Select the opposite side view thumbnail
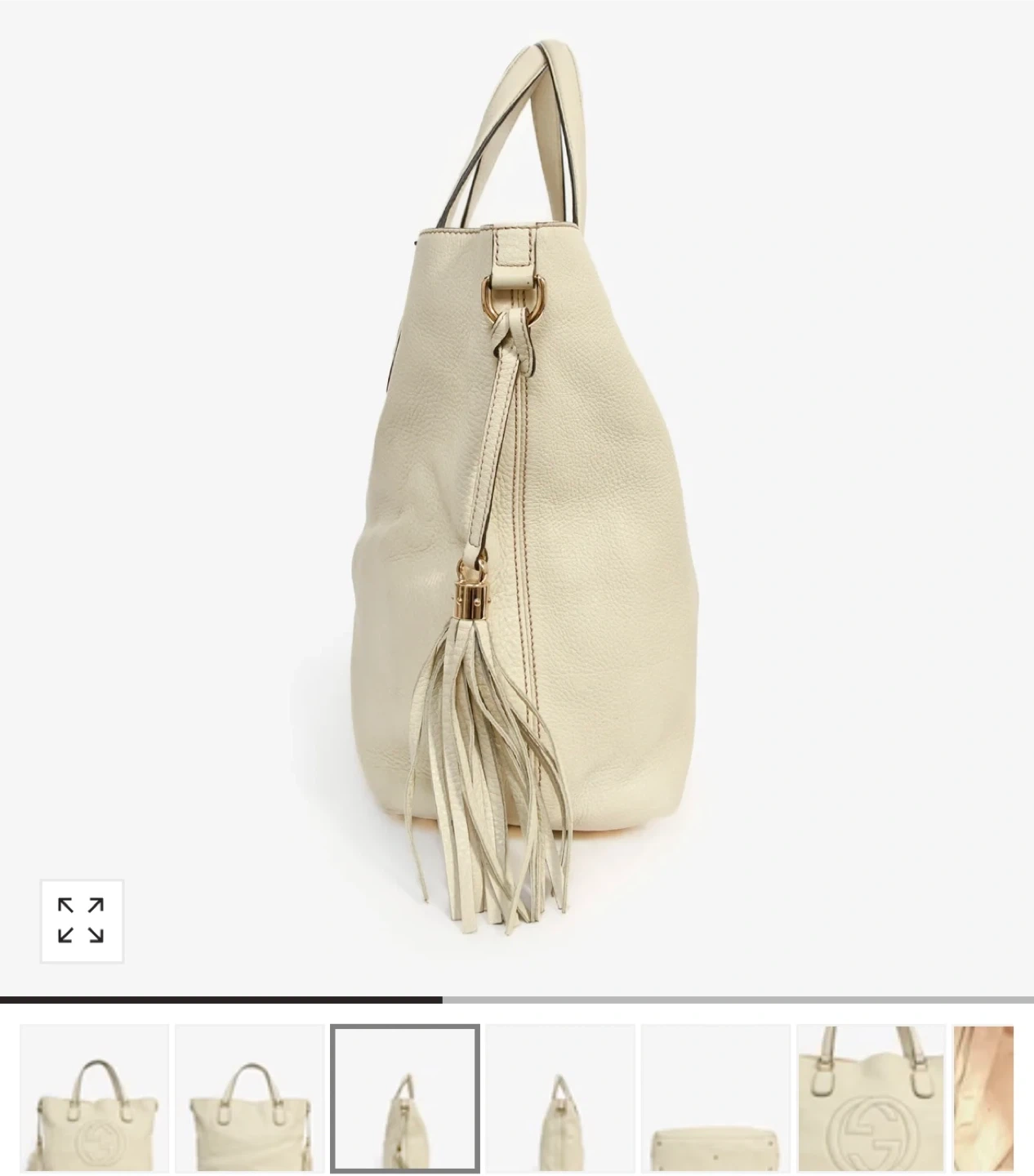 point(560,1099)
